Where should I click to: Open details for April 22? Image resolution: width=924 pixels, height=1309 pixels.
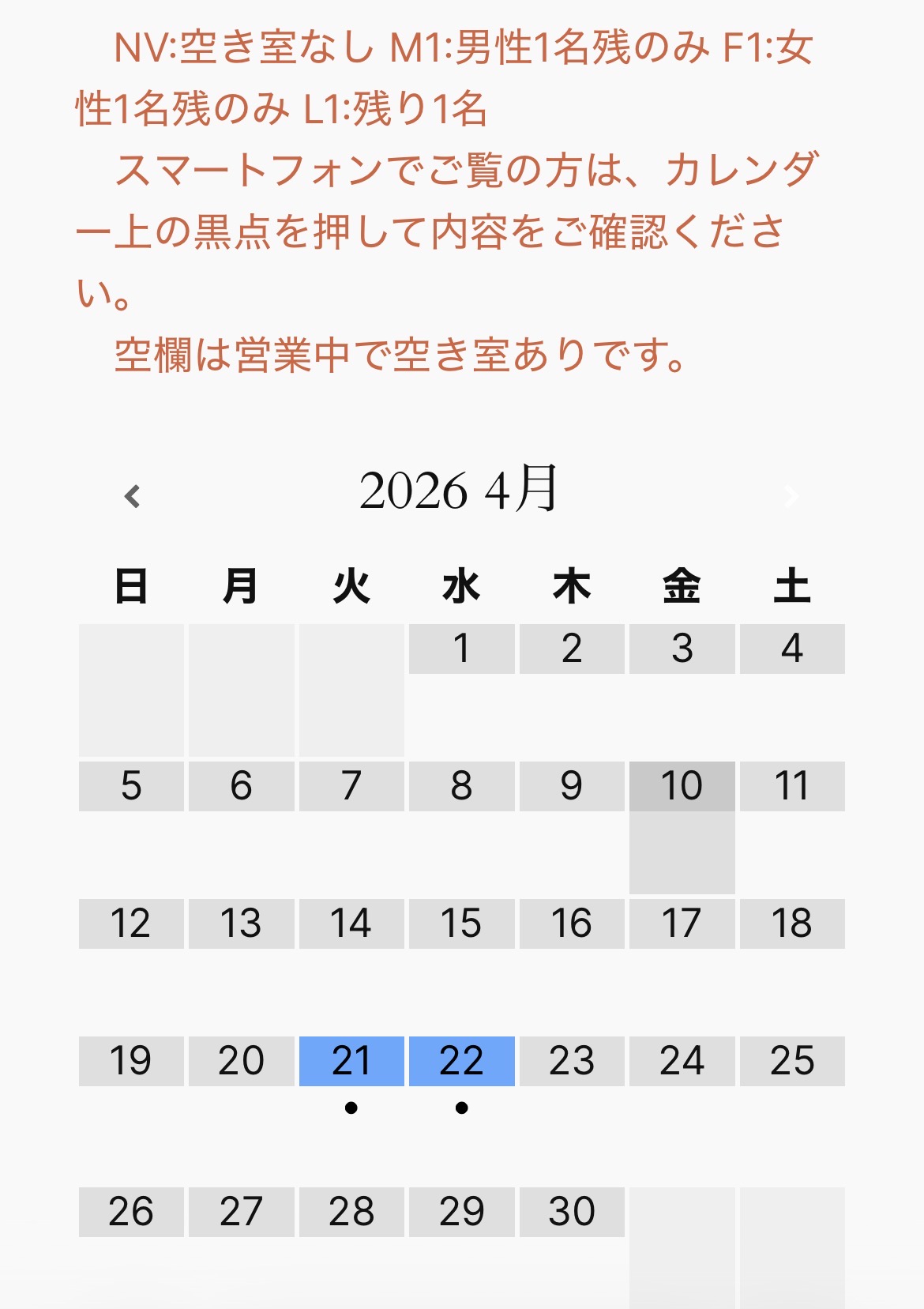point(462,1108)
